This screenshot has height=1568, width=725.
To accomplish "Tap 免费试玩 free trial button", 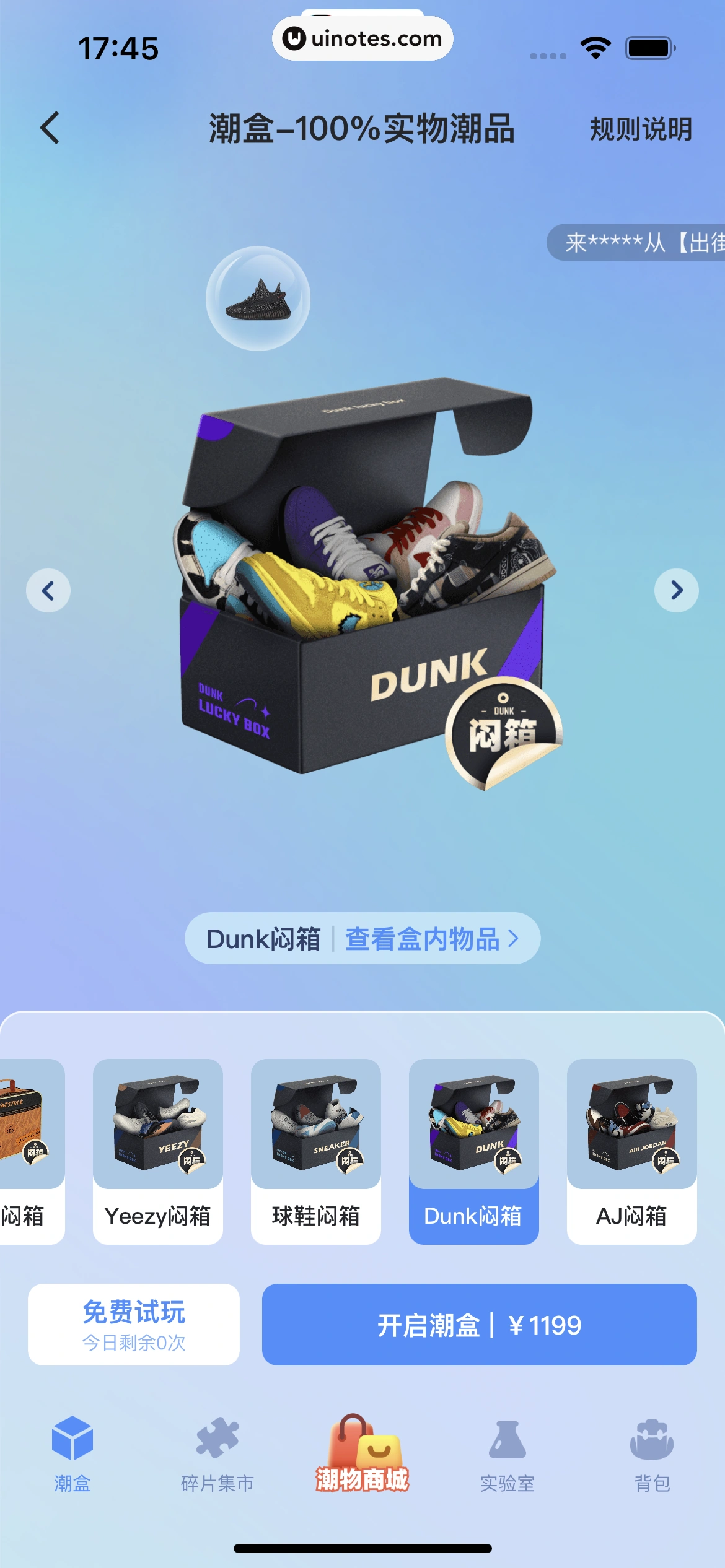I will pos(134,1324).
